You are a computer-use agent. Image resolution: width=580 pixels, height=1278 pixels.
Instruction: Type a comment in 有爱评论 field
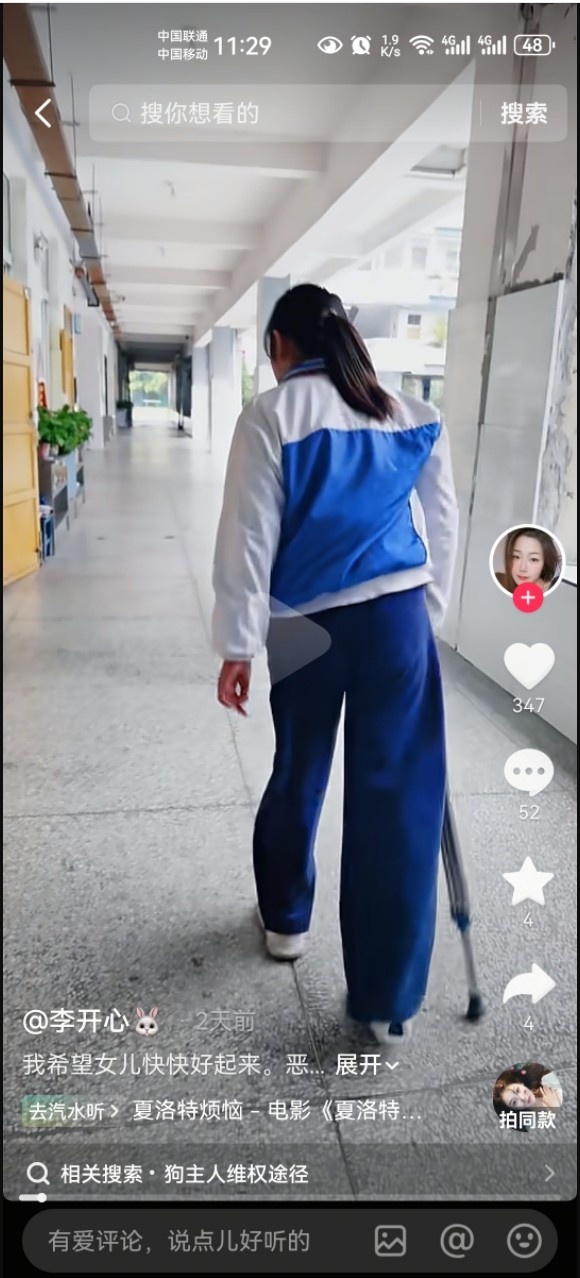180,1241
